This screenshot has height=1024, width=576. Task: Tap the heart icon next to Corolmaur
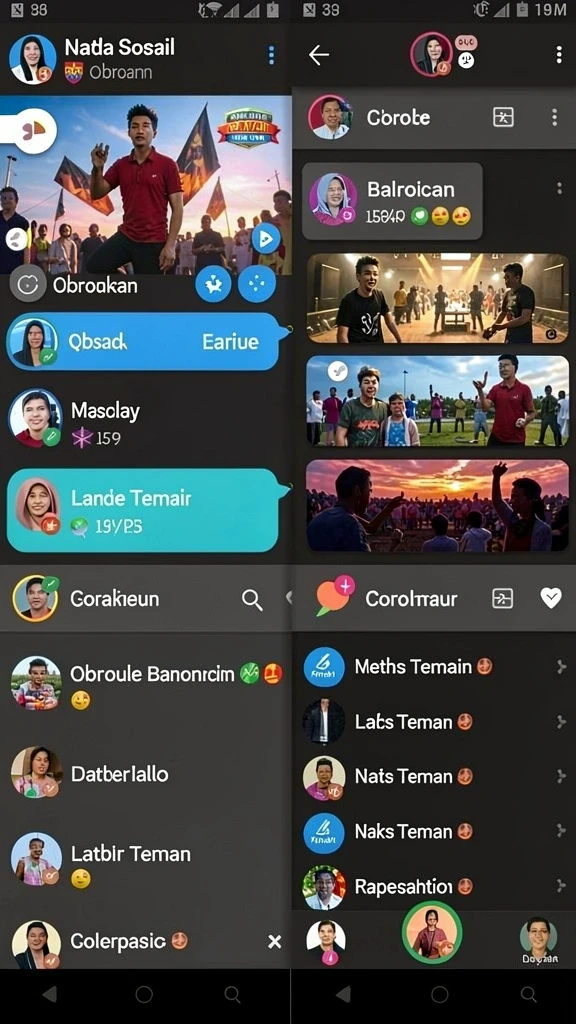[551, 598]
